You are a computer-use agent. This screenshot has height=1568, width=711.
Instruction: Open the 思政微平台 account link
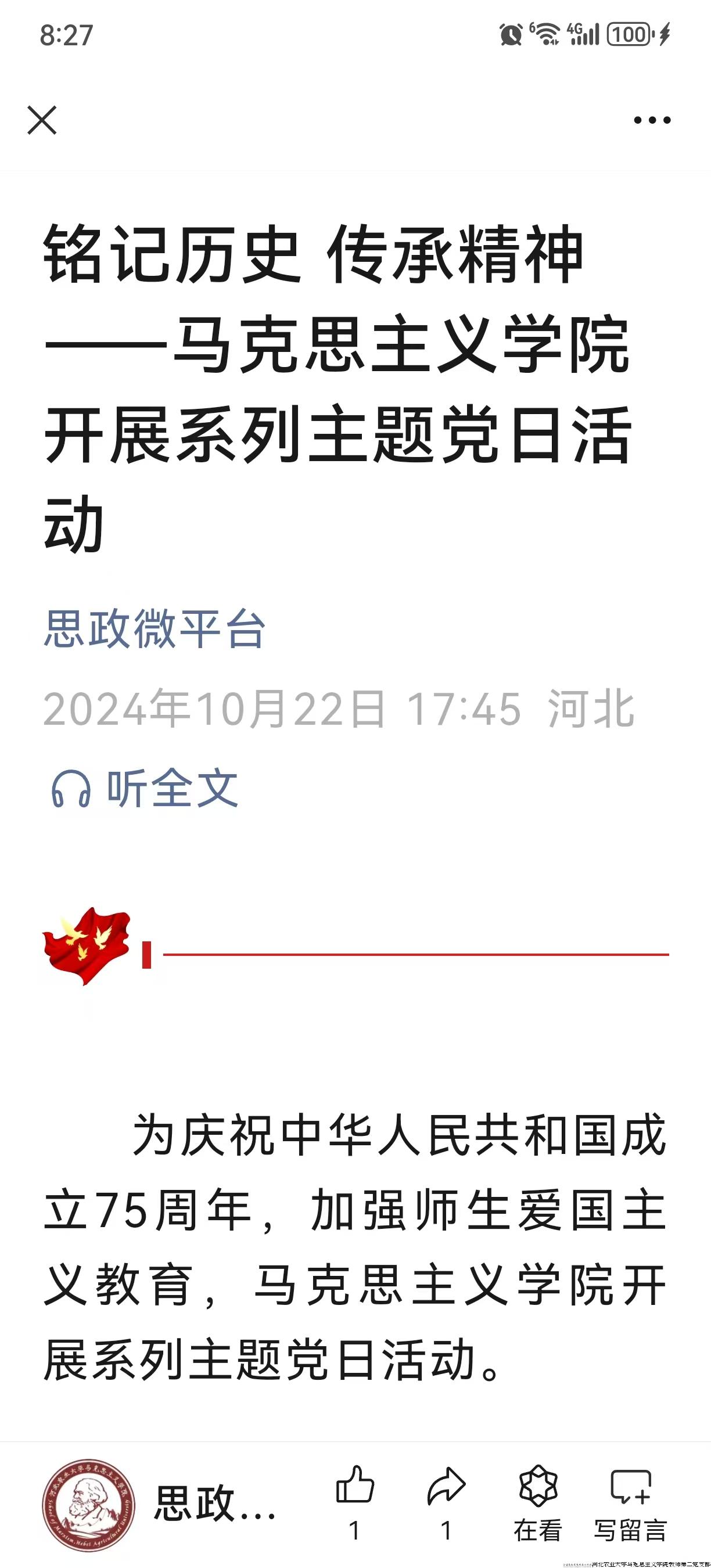click(155, 629)
